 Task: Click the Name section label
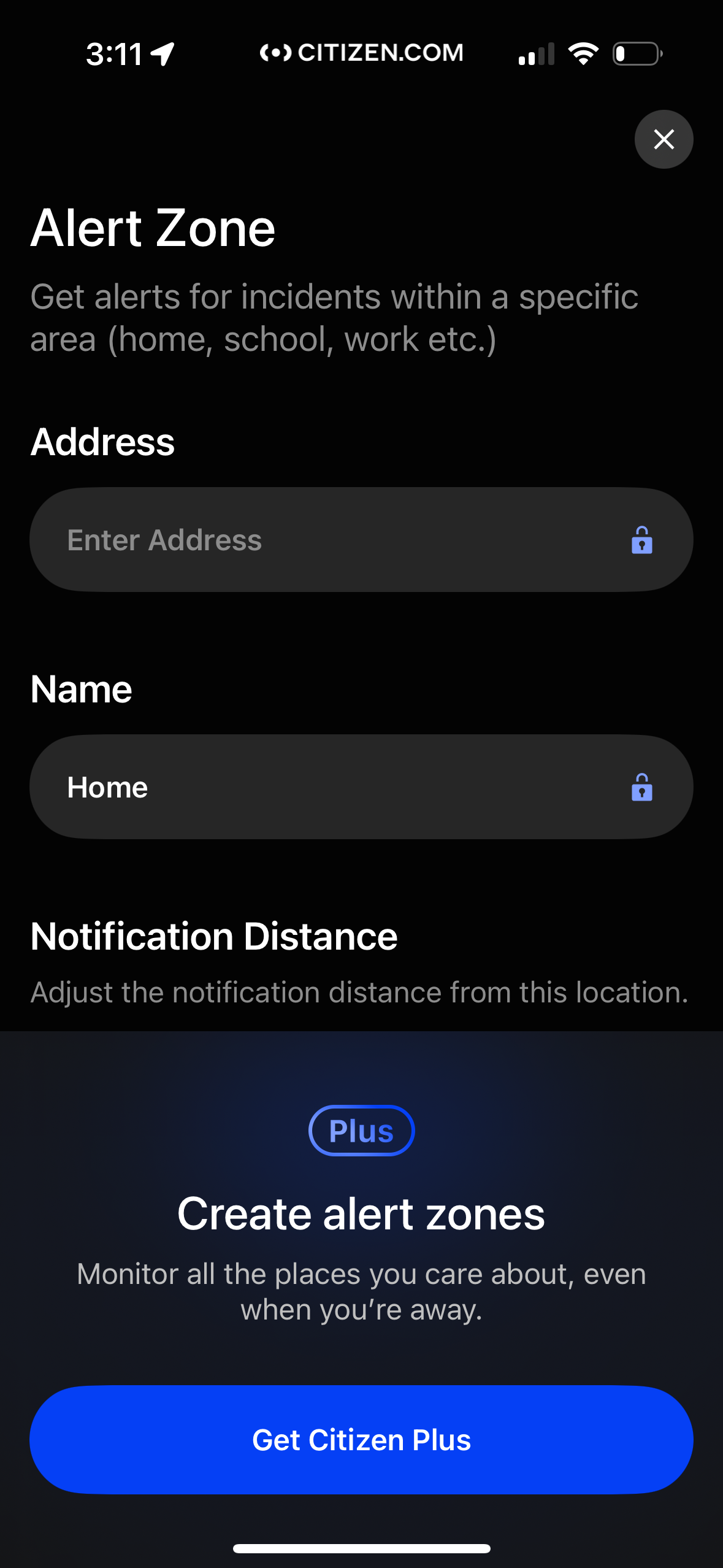tap(81, 688)
